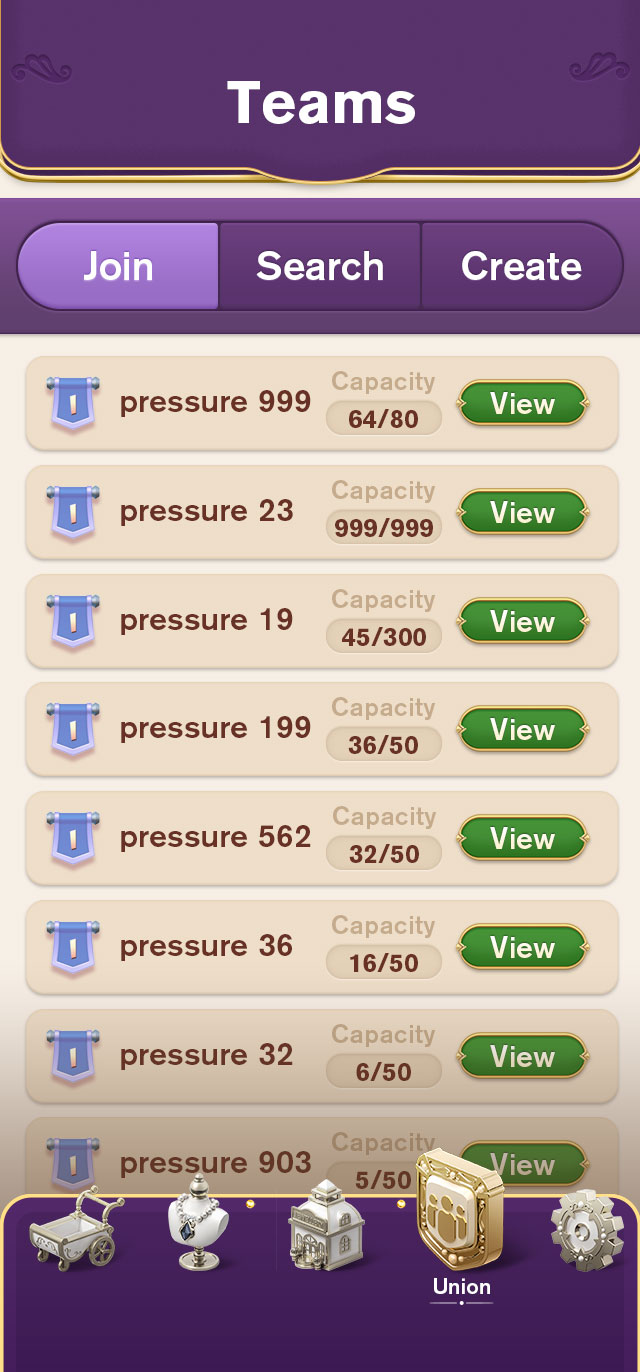The height and width of the screenshot is (1372, 640).
Task: View team pressure 19
Action: point(522,622)
